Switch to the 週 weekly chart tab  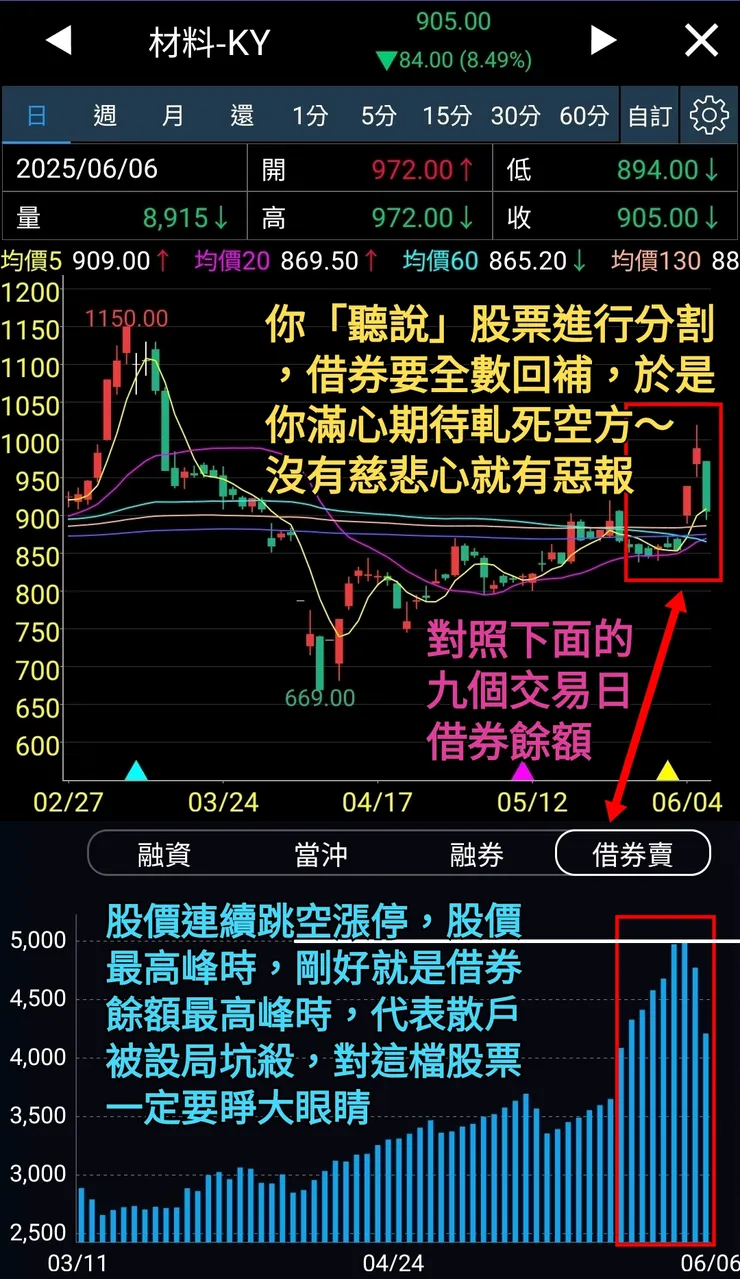coord(103,115)
